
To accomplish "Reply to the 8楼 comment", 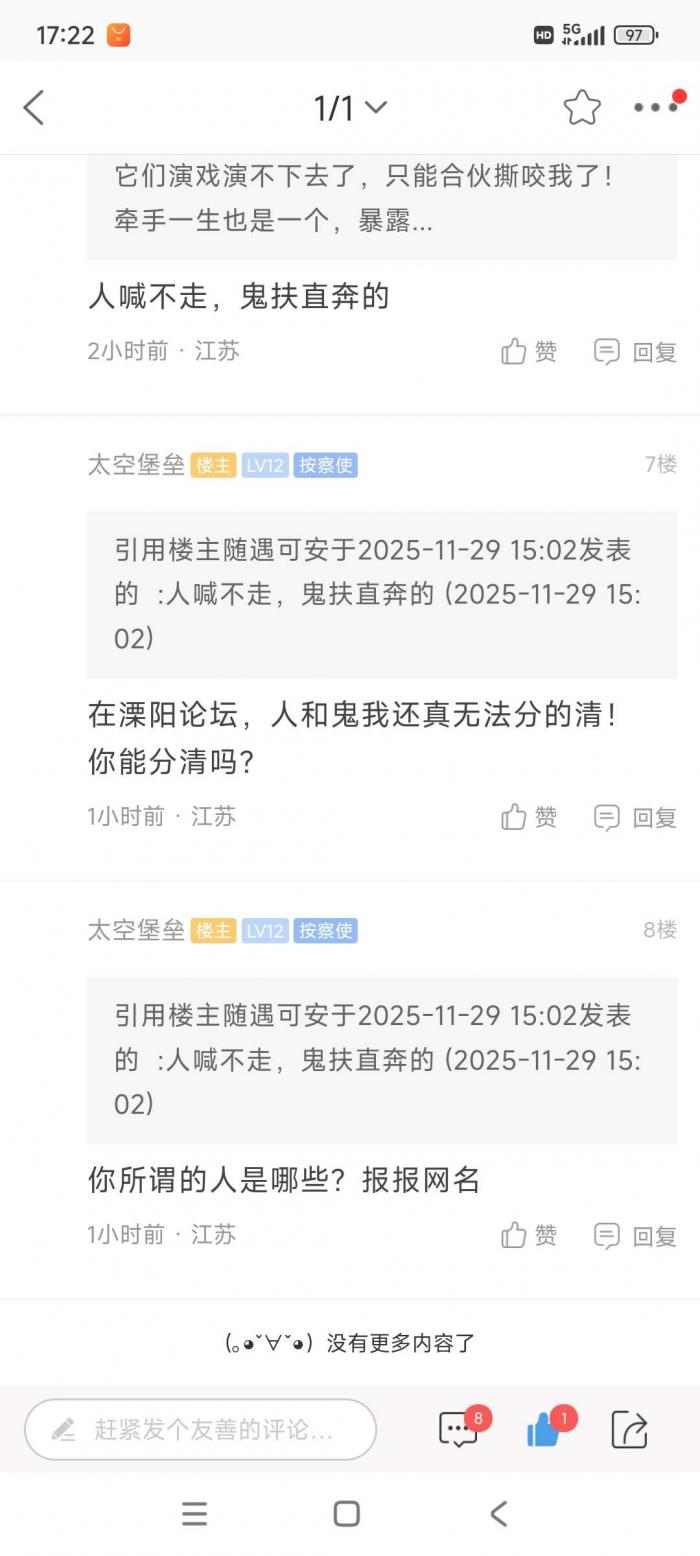I will point(636,1235).
